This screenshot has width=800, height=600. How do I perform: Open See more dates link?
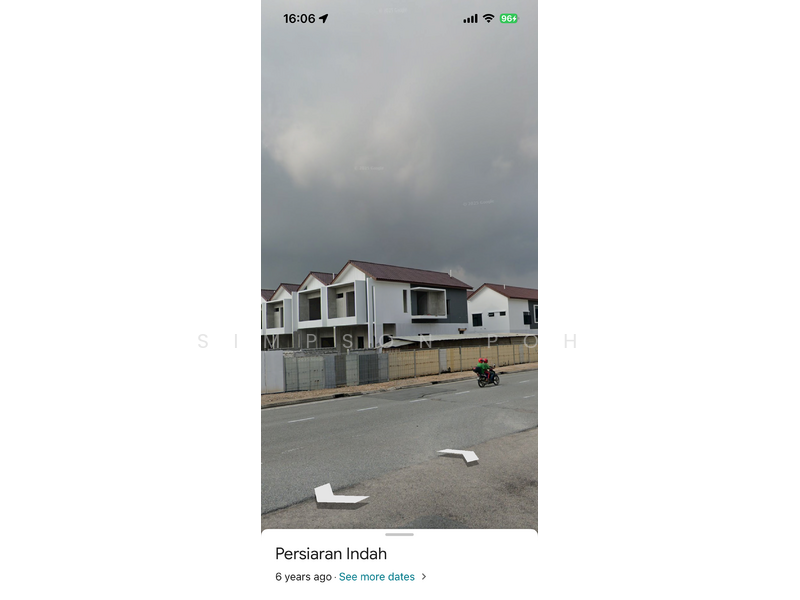pos(377,577)
